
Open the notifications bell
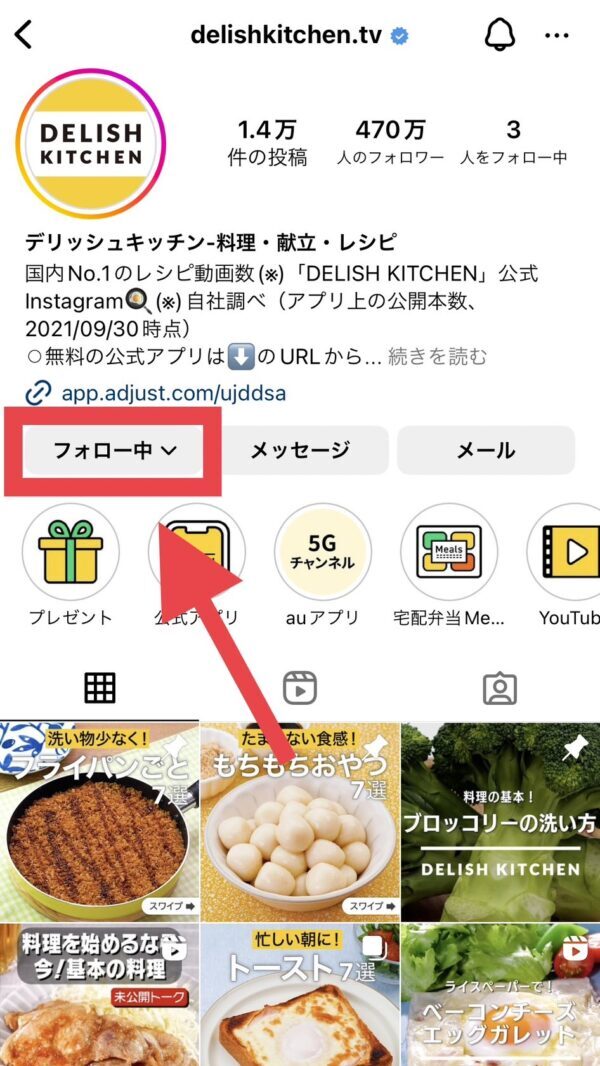click(x=498, y=35)
